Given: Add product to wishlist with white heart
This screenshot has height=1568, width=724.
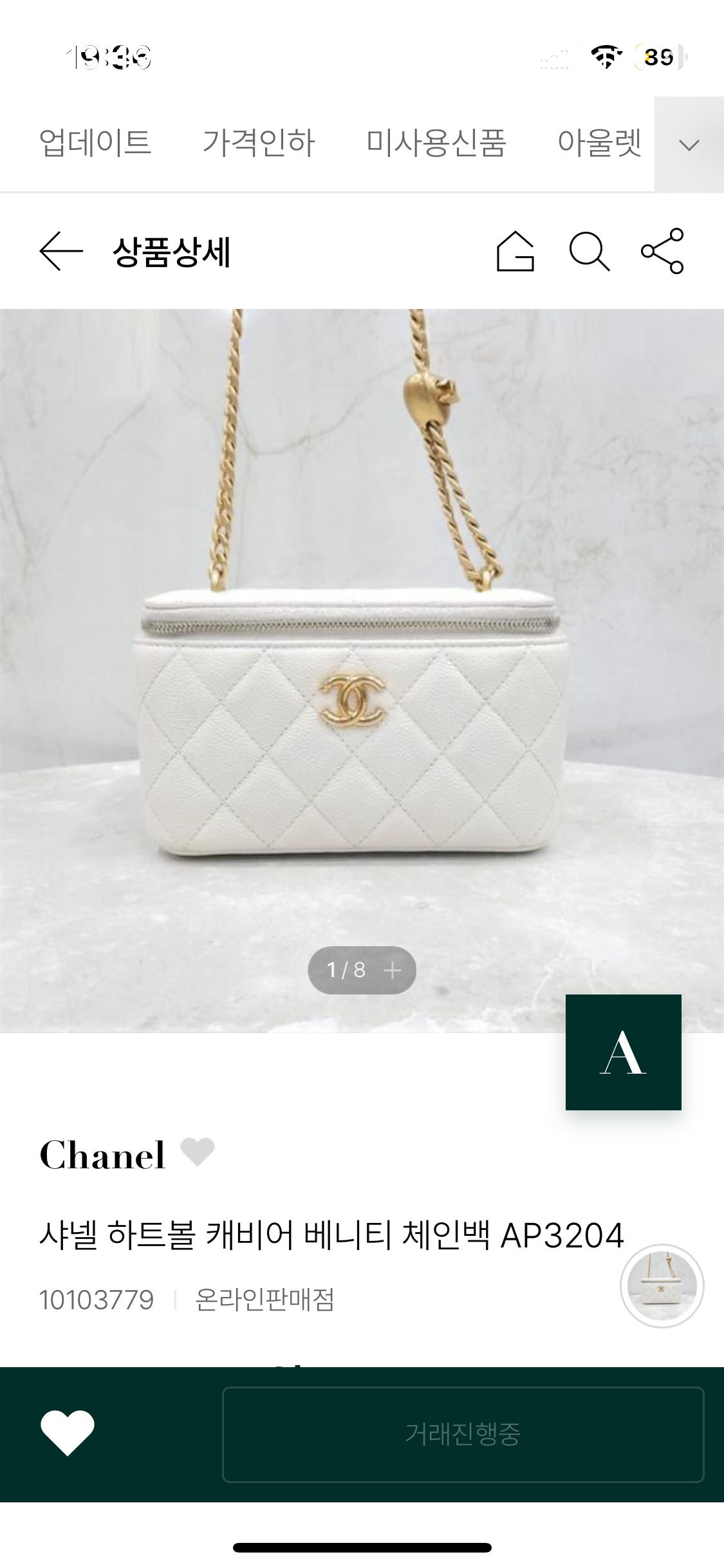Looking at the screenshot, I should [x=68, y=1434].
